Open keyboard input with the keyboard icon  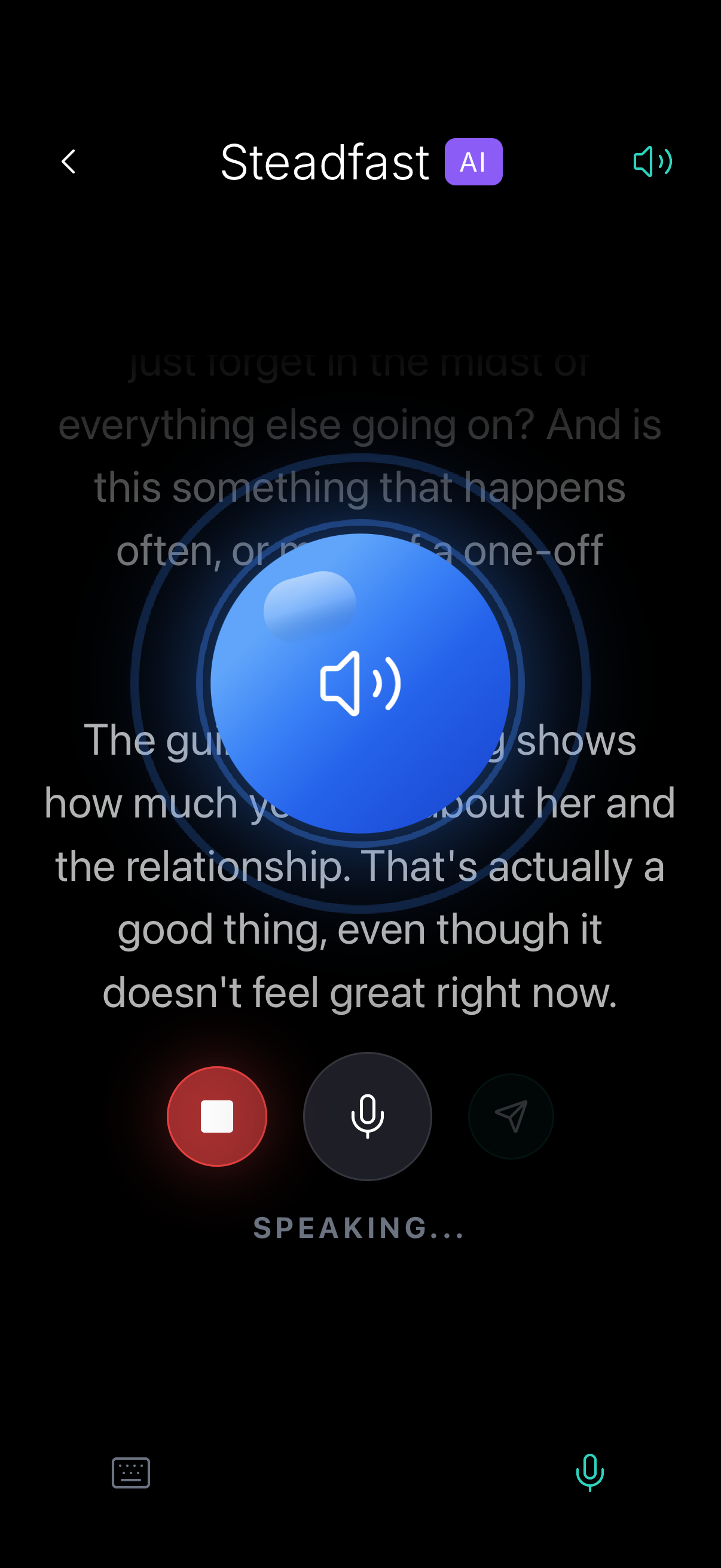(x=130, y=1473)
